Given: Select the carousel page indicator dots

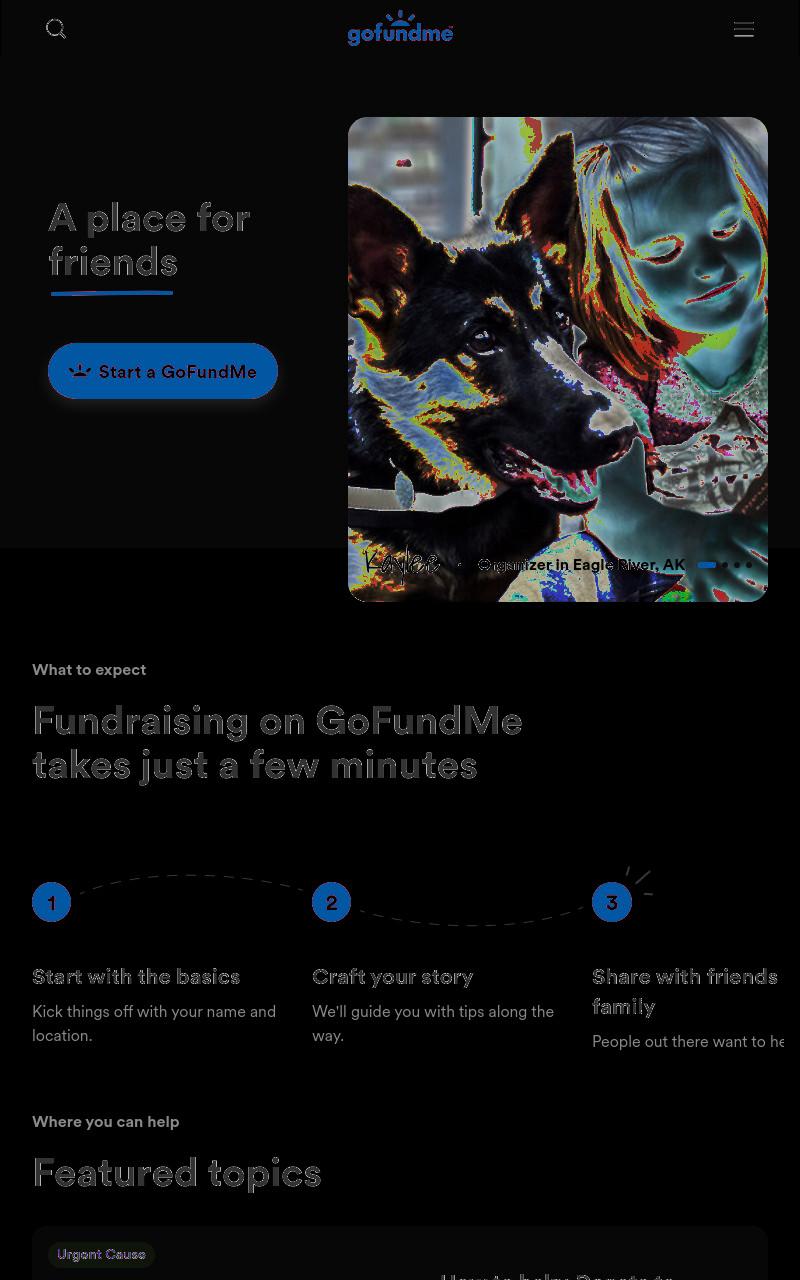Looking at the screenshot, I should pyautogui.click(x=725, y=565).
